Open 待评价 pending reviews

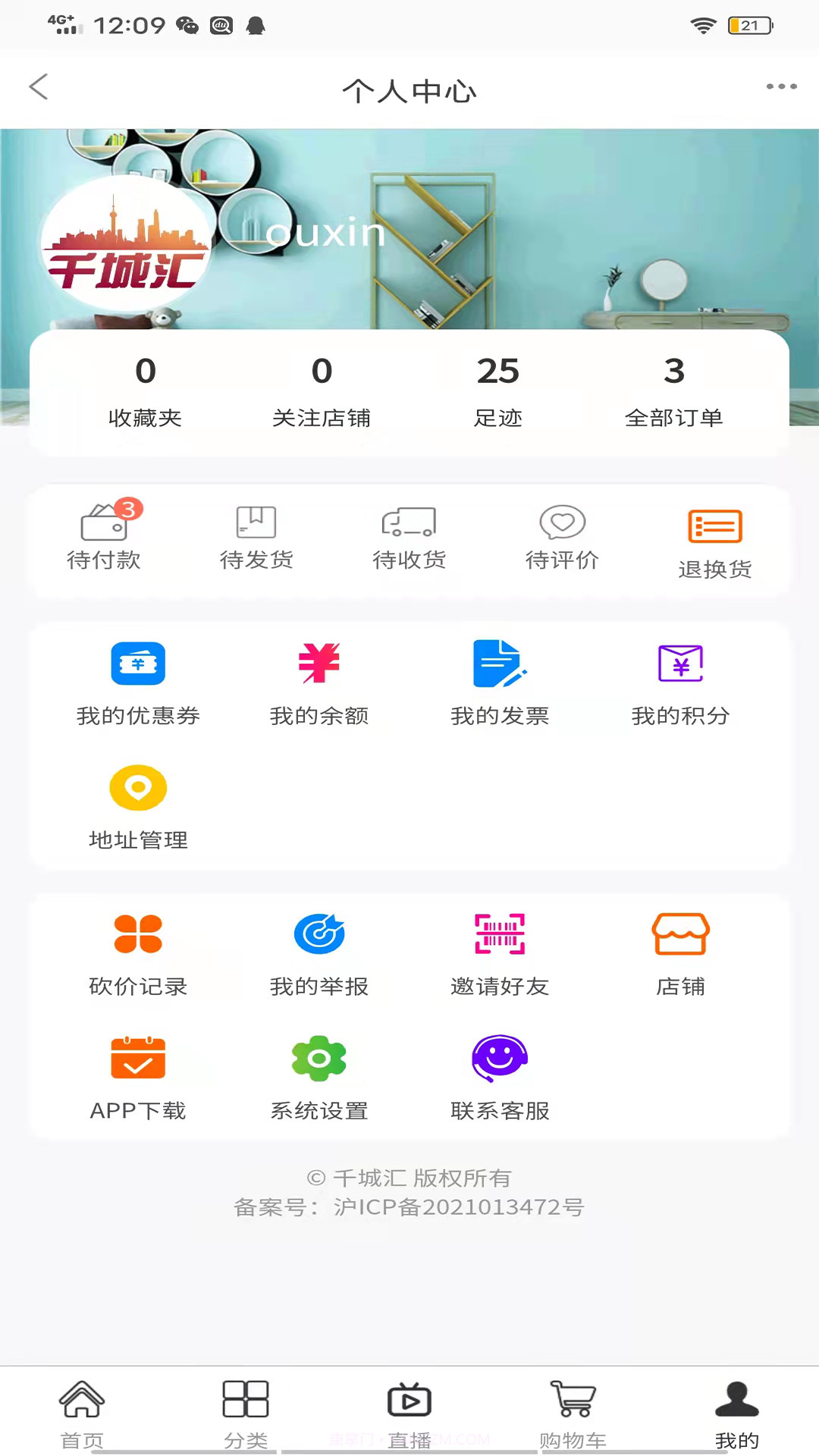562,535
